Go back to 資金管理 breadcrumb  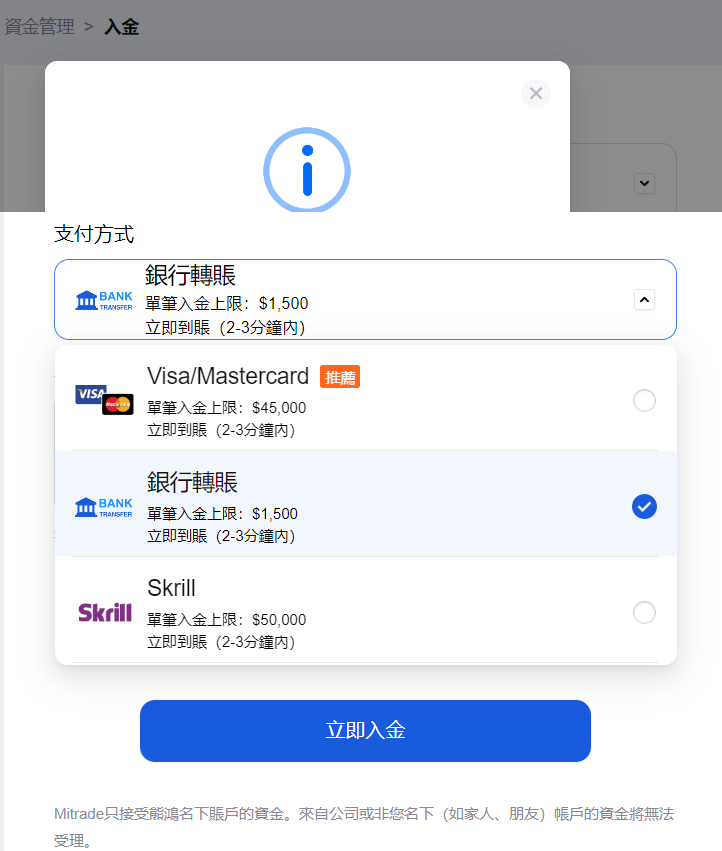click(x=40, y=27)
